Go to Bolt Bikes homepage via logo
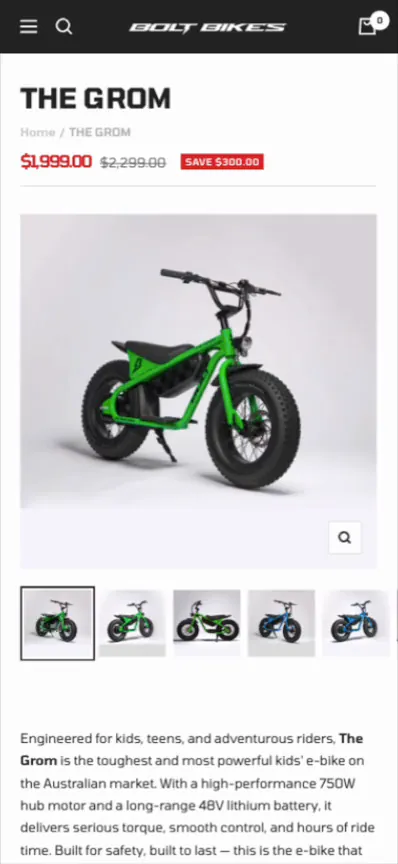 (x=208, y=27)
